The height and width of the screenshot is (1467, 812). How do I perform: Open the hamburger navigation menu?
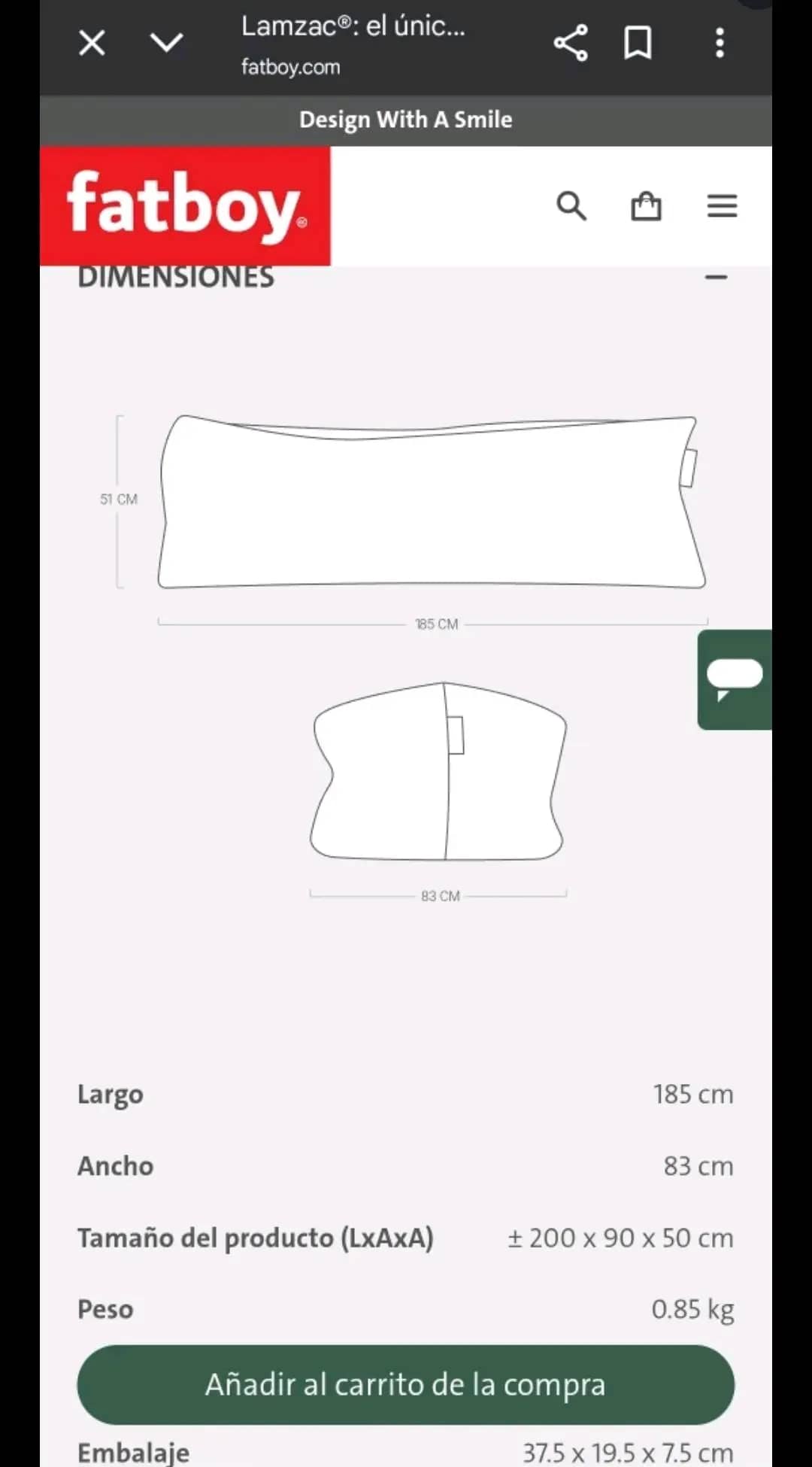pos(722,205)
